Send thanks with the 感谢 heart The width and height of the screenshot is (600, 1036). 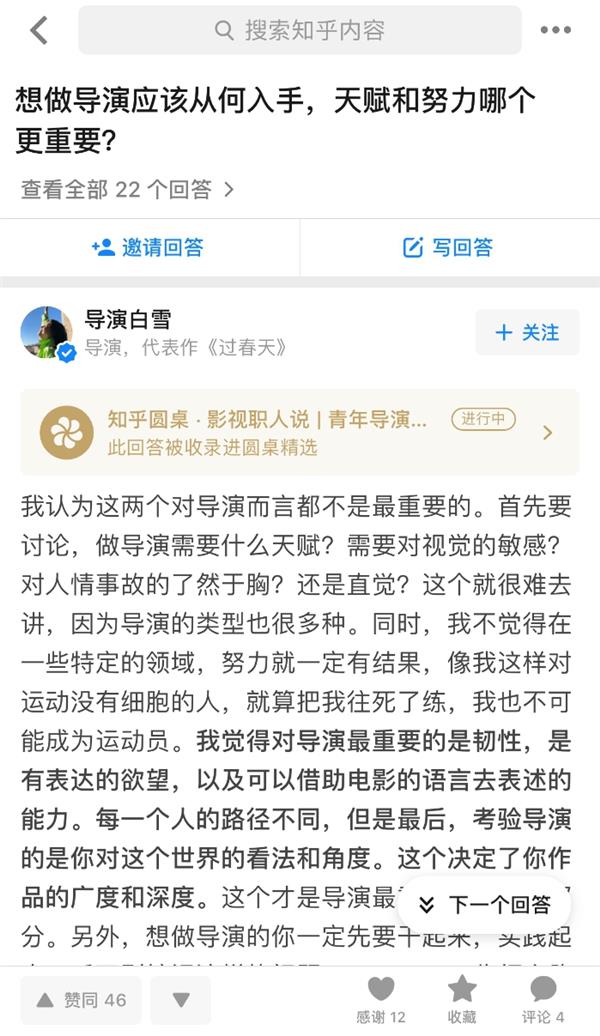click(x=381, y=1000)
